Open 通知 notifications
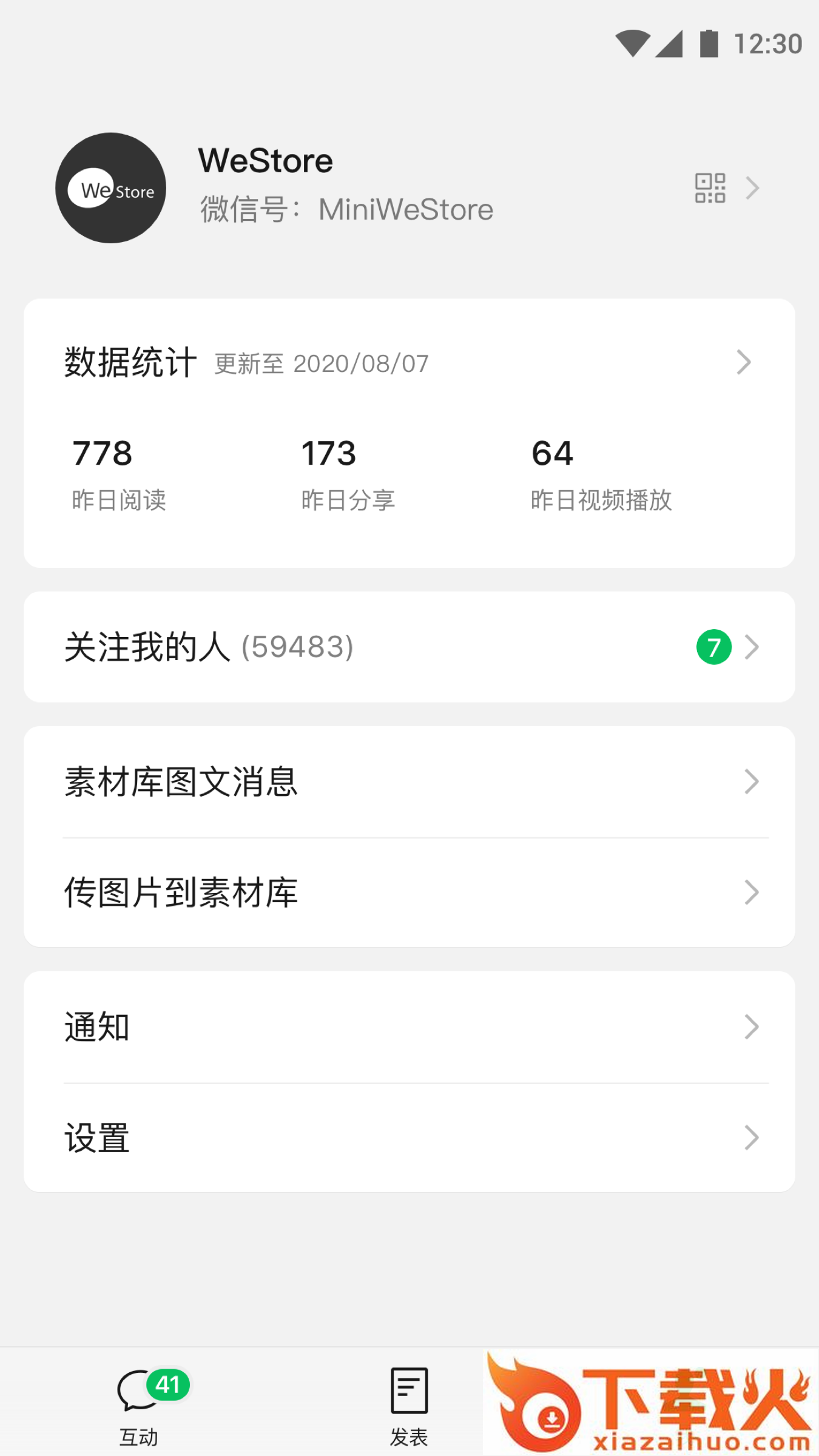 tap(409, 1027)
